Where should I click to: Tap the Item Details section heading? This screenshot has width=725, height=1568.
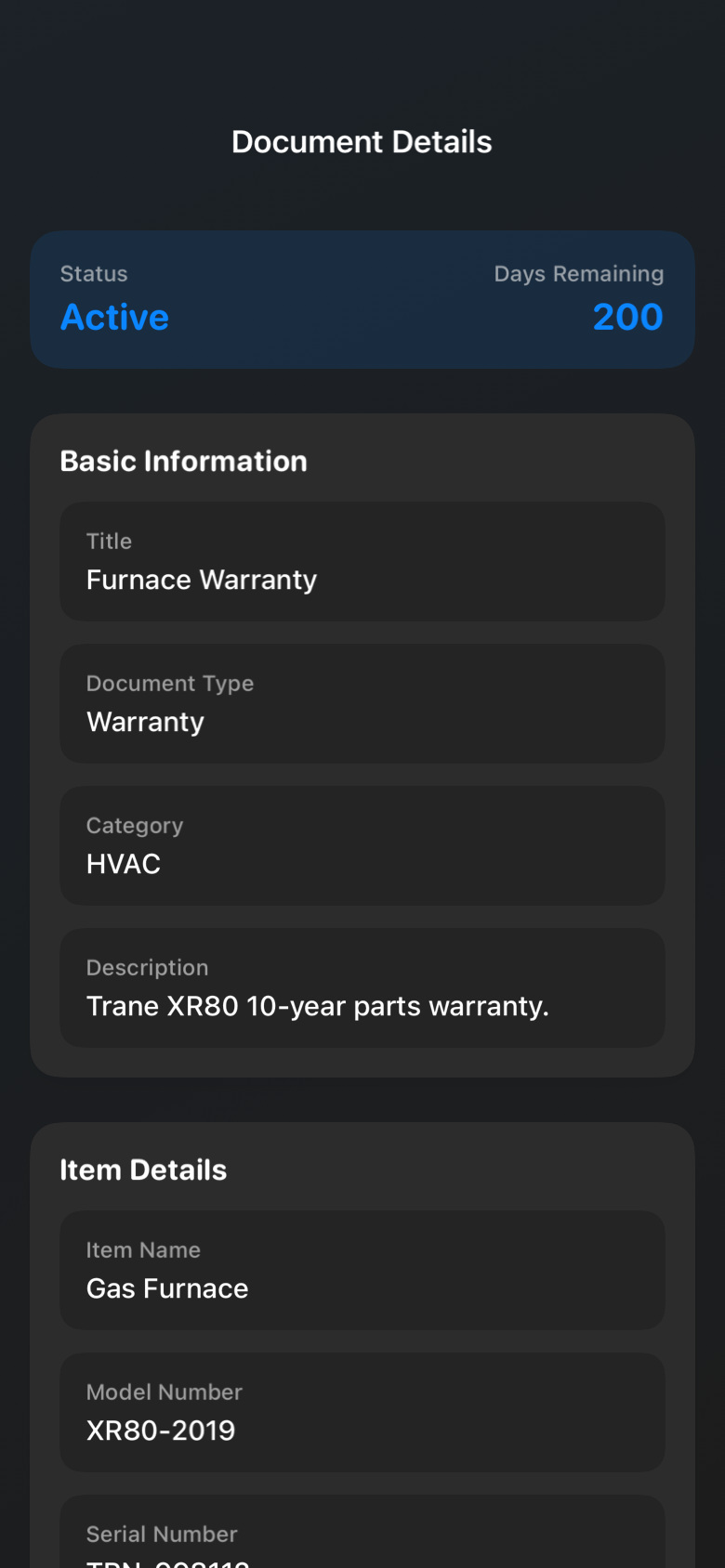click(143, 1169)
